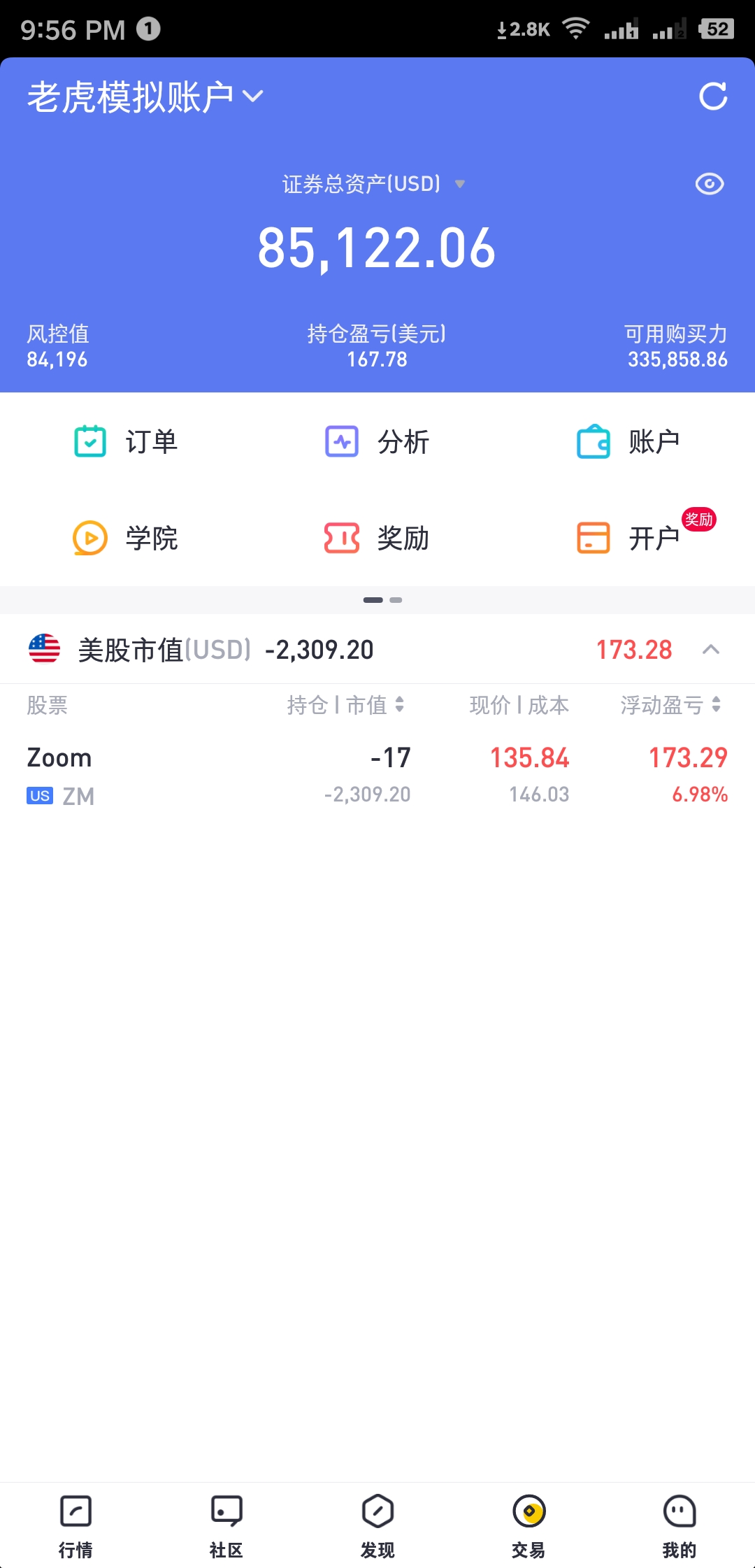Open 学院 academy
This screenshot has height=1568, width=755.
click(x=126, y=538)
